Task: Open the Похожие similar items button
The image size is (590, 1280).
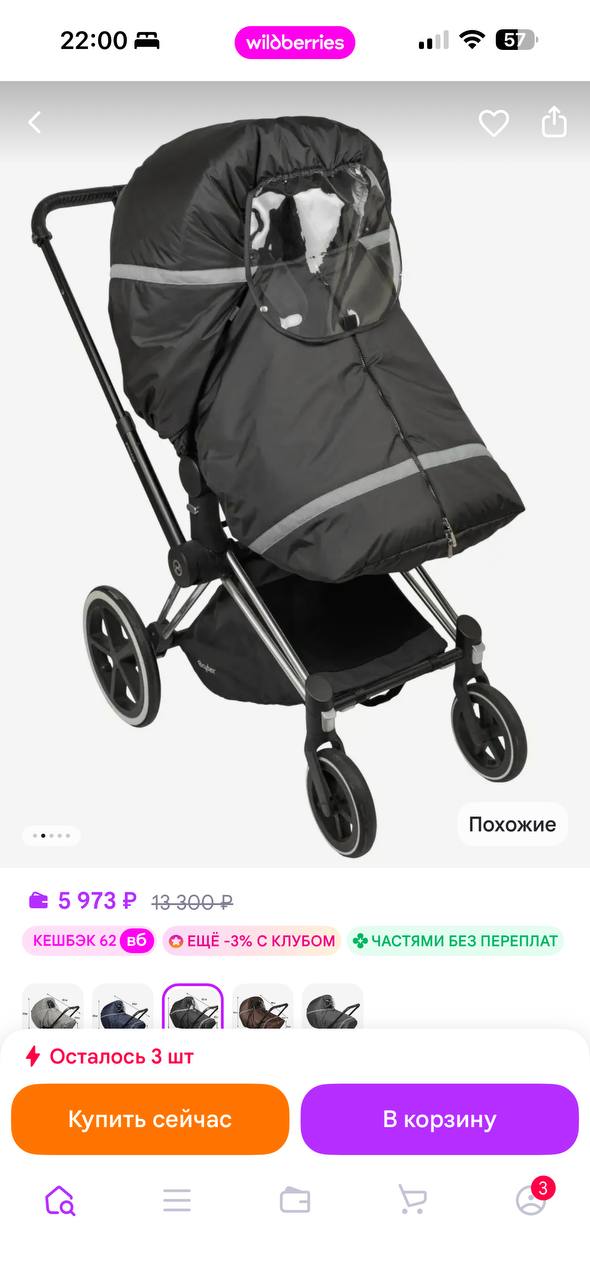Action: pyautogui.click(x=513, y=824)
